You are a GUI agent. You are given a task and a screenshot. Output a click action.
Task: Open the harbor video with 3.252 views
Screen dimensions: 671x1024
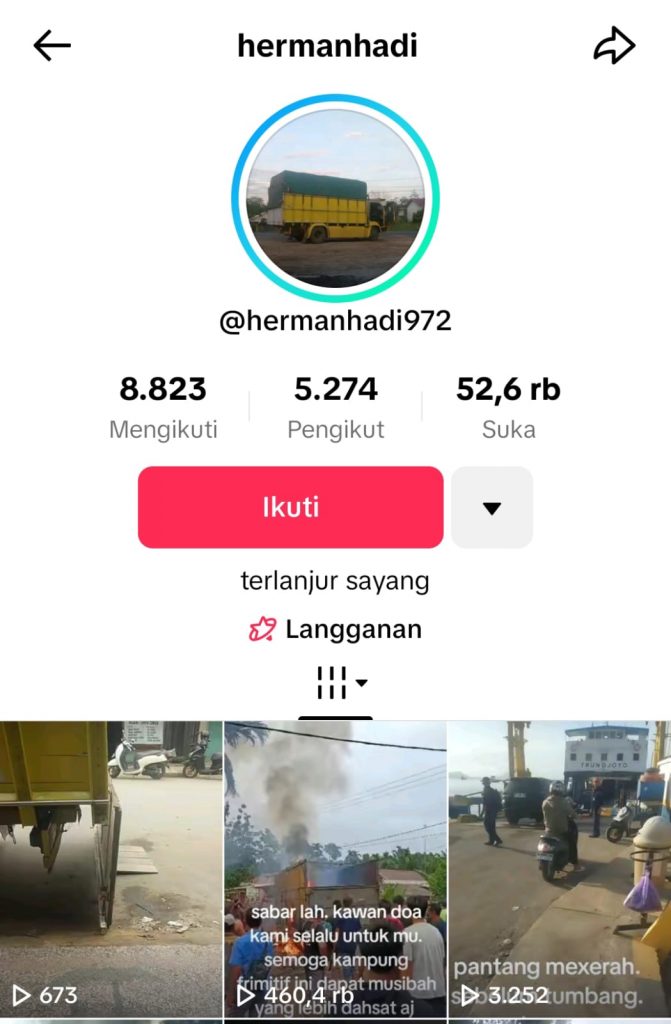pos(559,868)
